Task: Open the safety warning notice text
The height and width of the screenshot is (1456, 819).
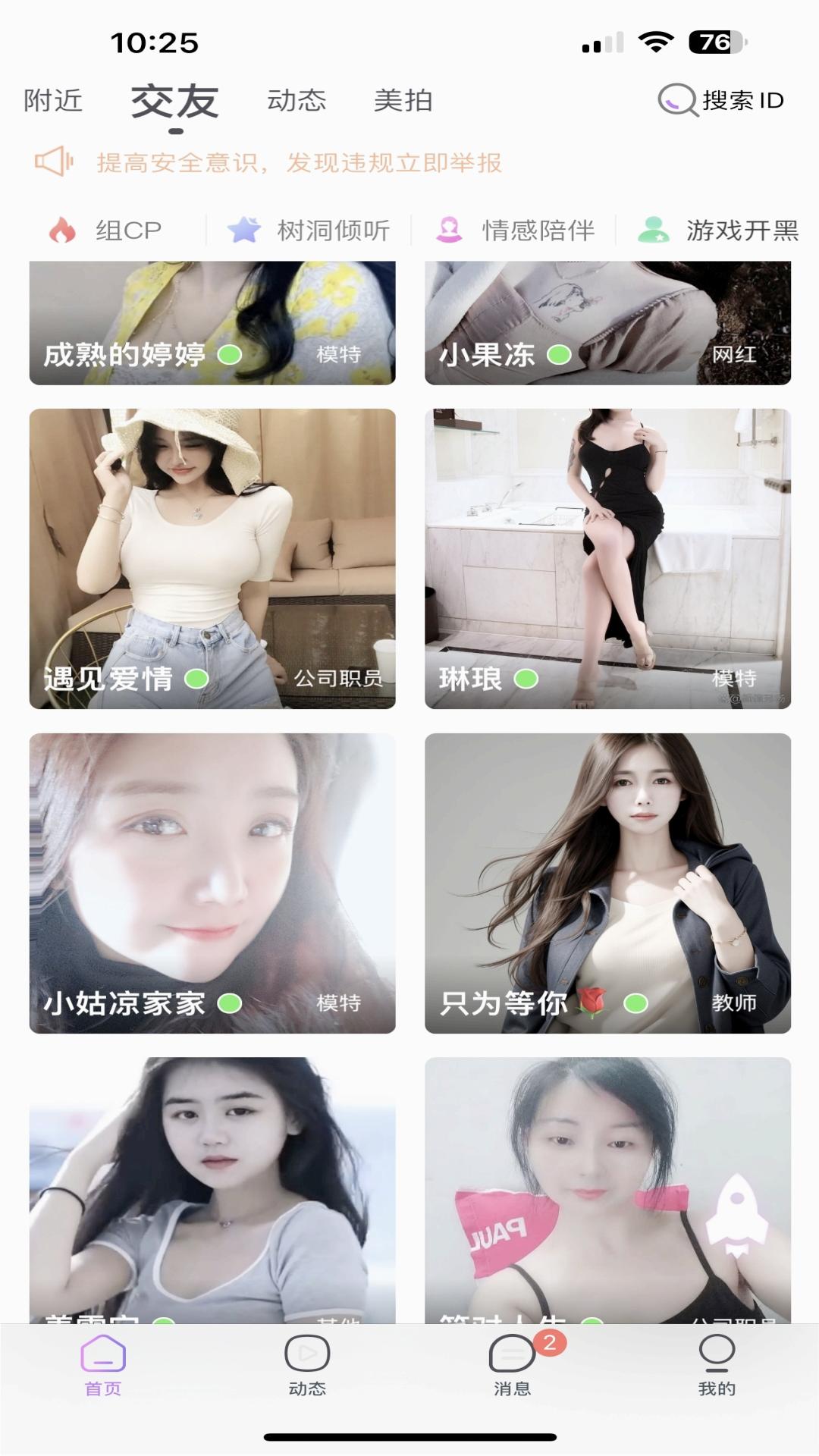Action: click(x=300, y=162)
